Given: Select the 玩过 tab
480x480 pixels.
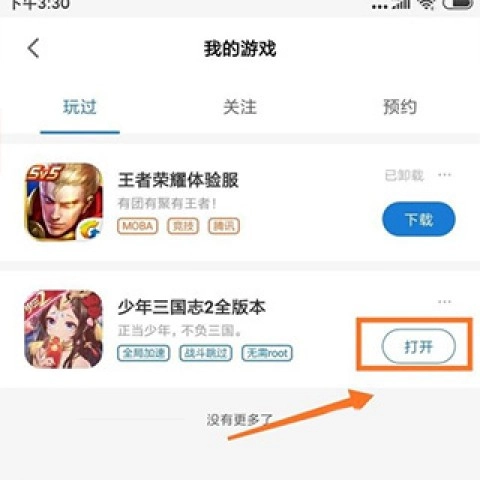Looking at the screenshot, I should [80, 107].
